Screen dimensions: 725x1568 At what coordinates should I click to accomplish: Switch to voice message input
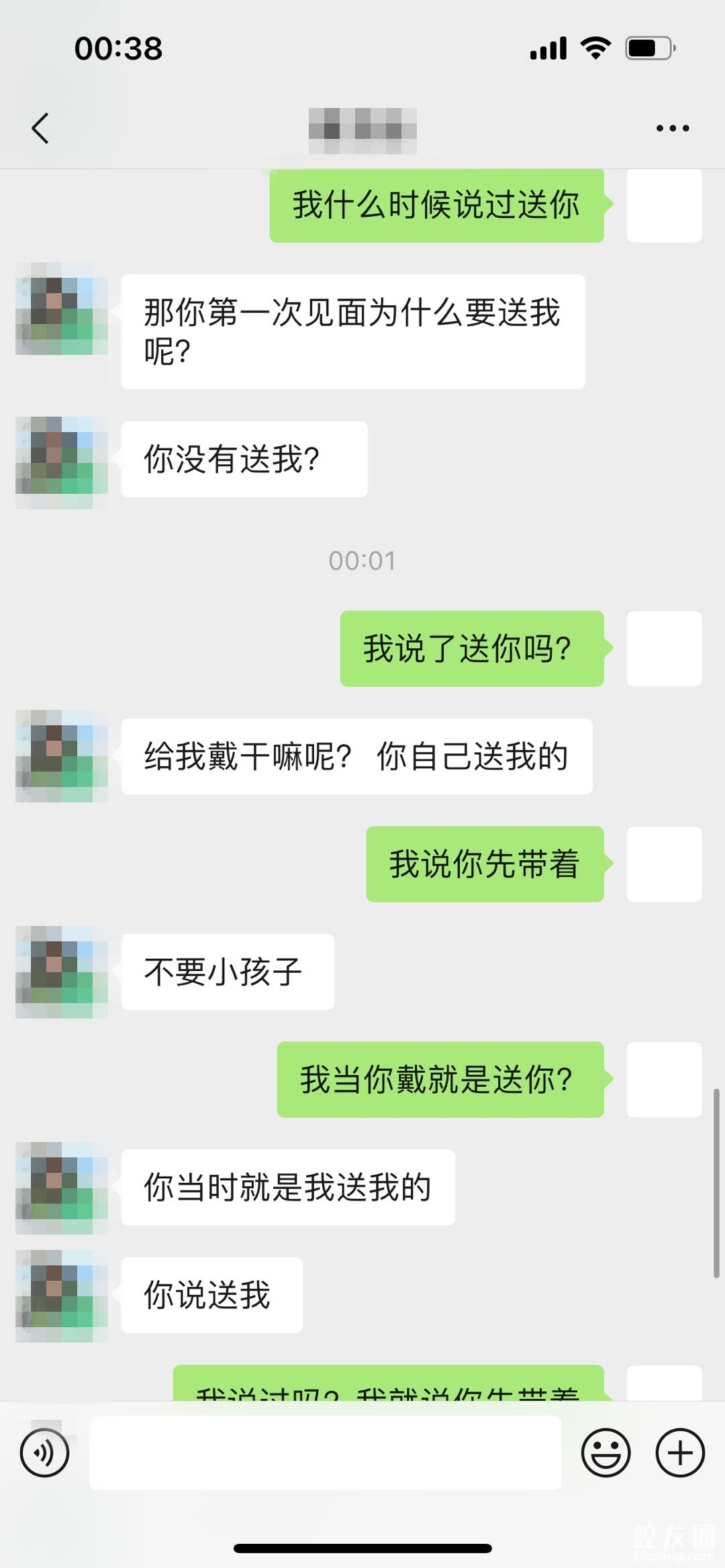[x=44, y=1453]
